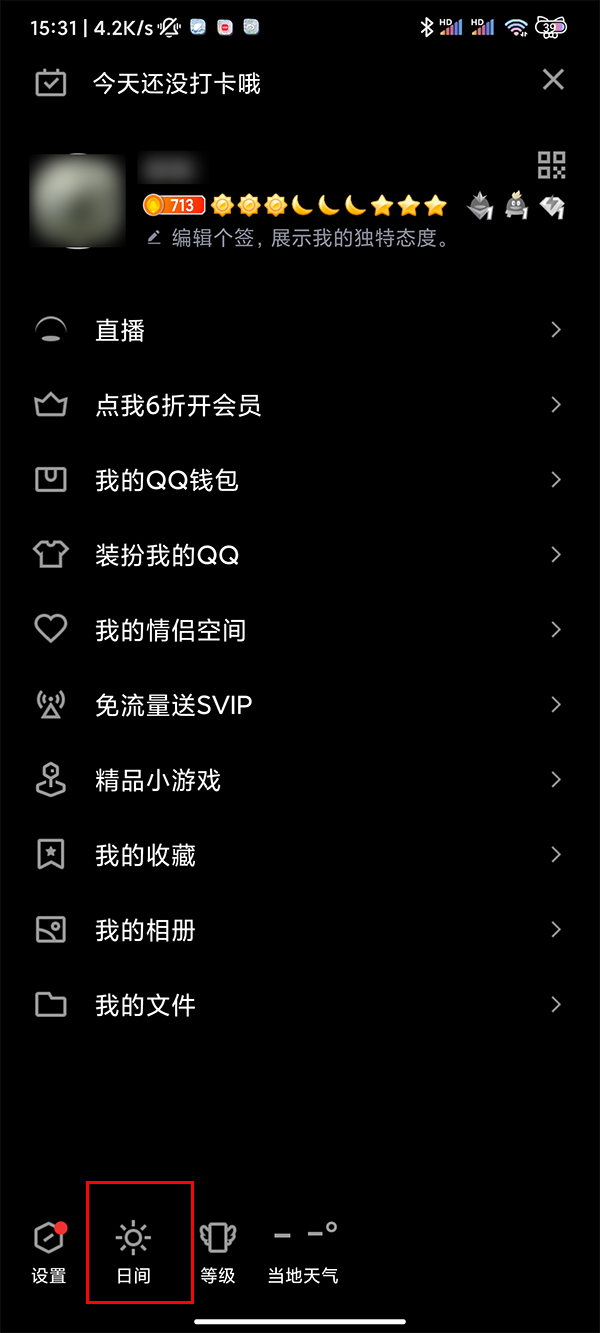600x1333 pixels.
Task: View 我的收藏 favorites
Action: pos(145,856)
